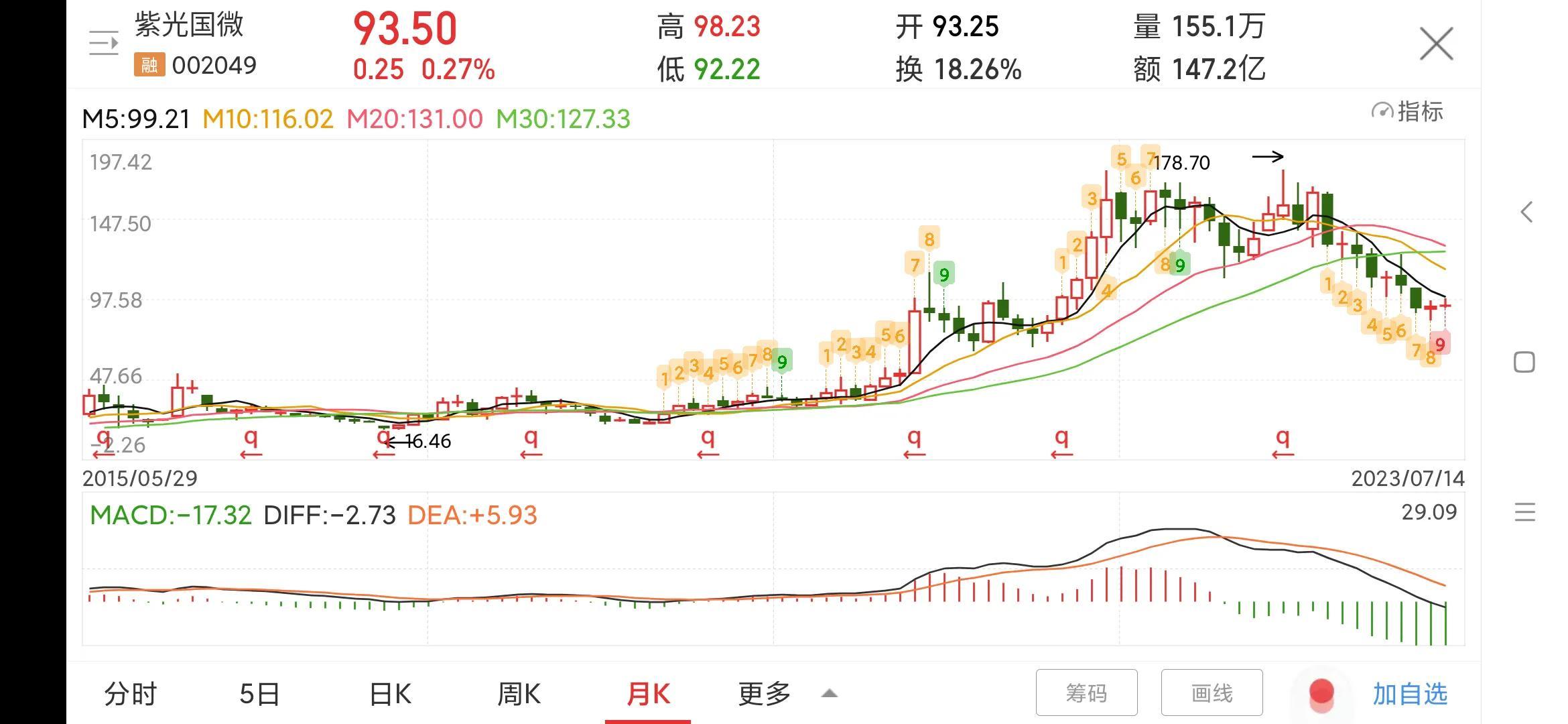This screenshot has height=724, width=1568.
Task: Select the 周K weekly candlestick tab
Action: pos(519,694)
